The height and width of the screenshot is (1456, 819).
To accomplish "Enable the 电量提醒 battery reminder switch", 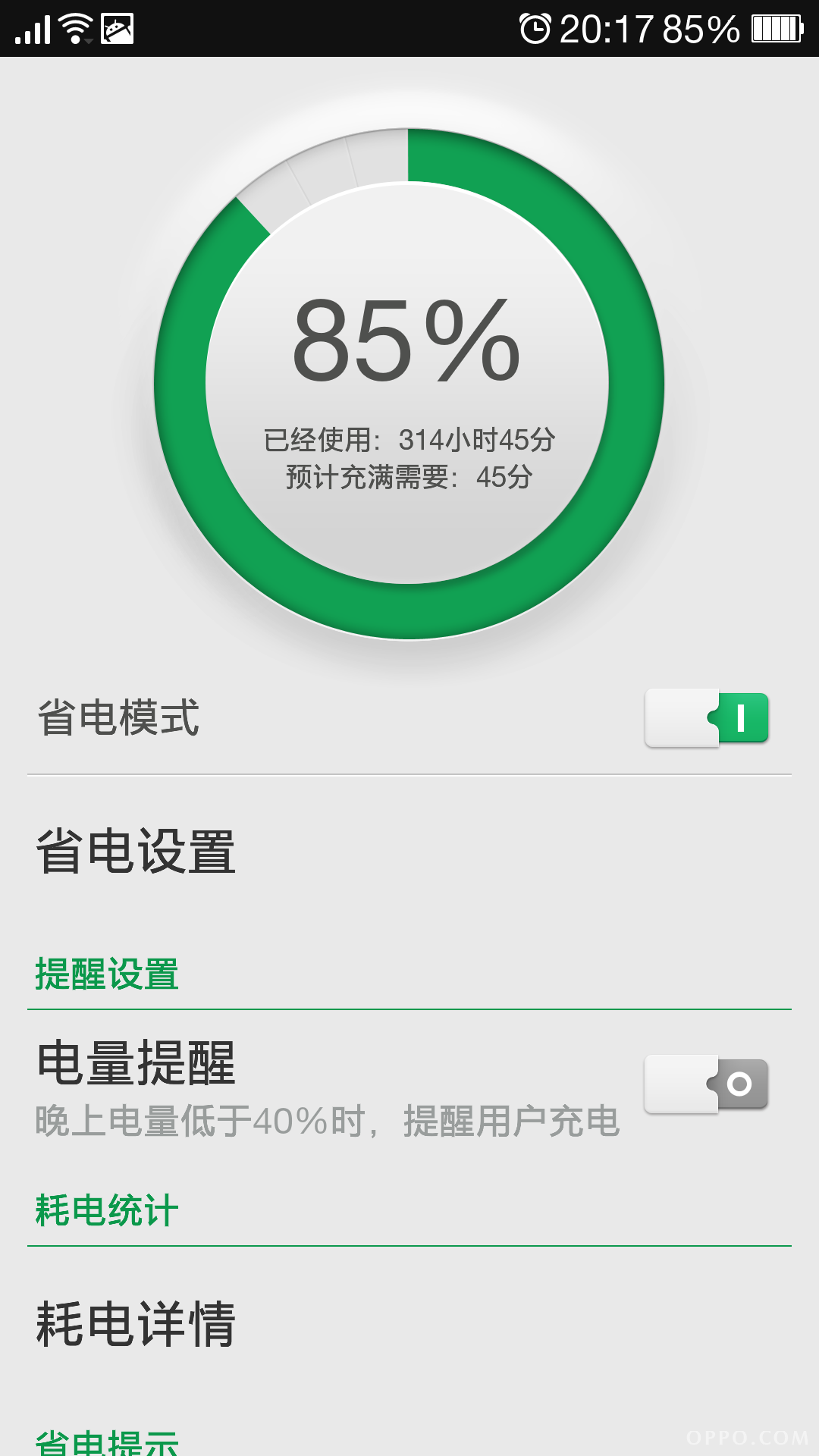I will click(x=705, y=1083).
